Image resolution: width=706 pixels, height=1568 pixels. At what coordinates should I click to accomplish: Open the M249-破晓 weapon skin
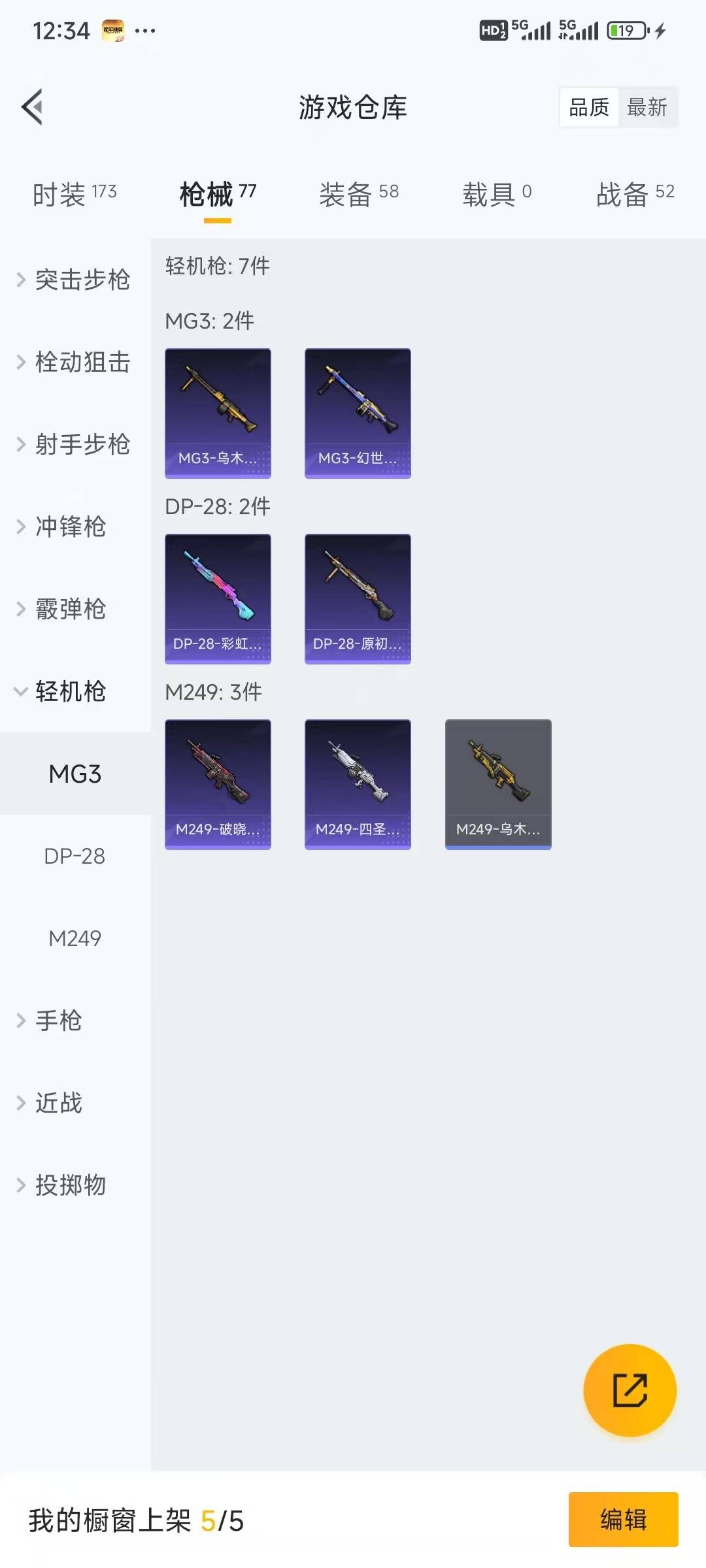coord(218,784)
